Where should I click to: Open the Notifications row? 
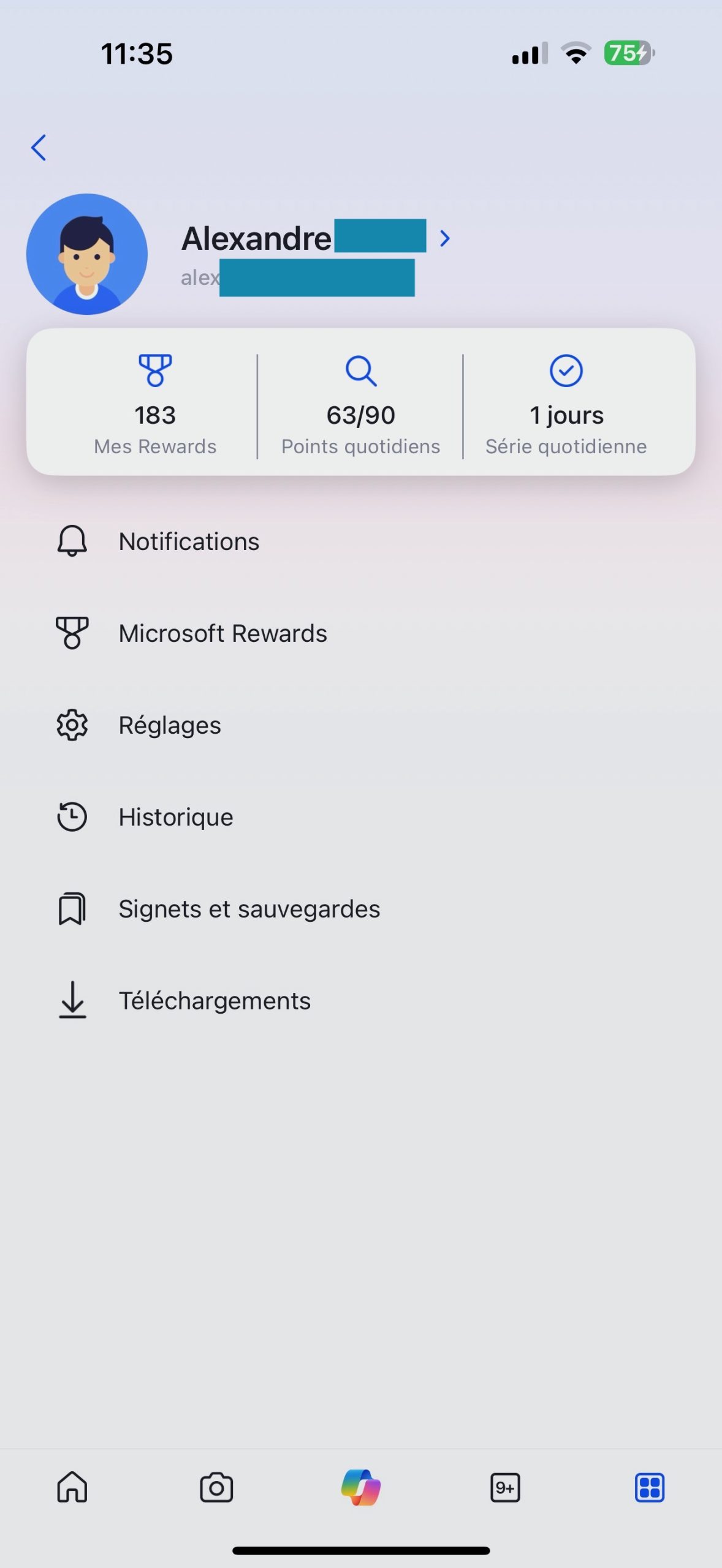click(x=189, y=541)
